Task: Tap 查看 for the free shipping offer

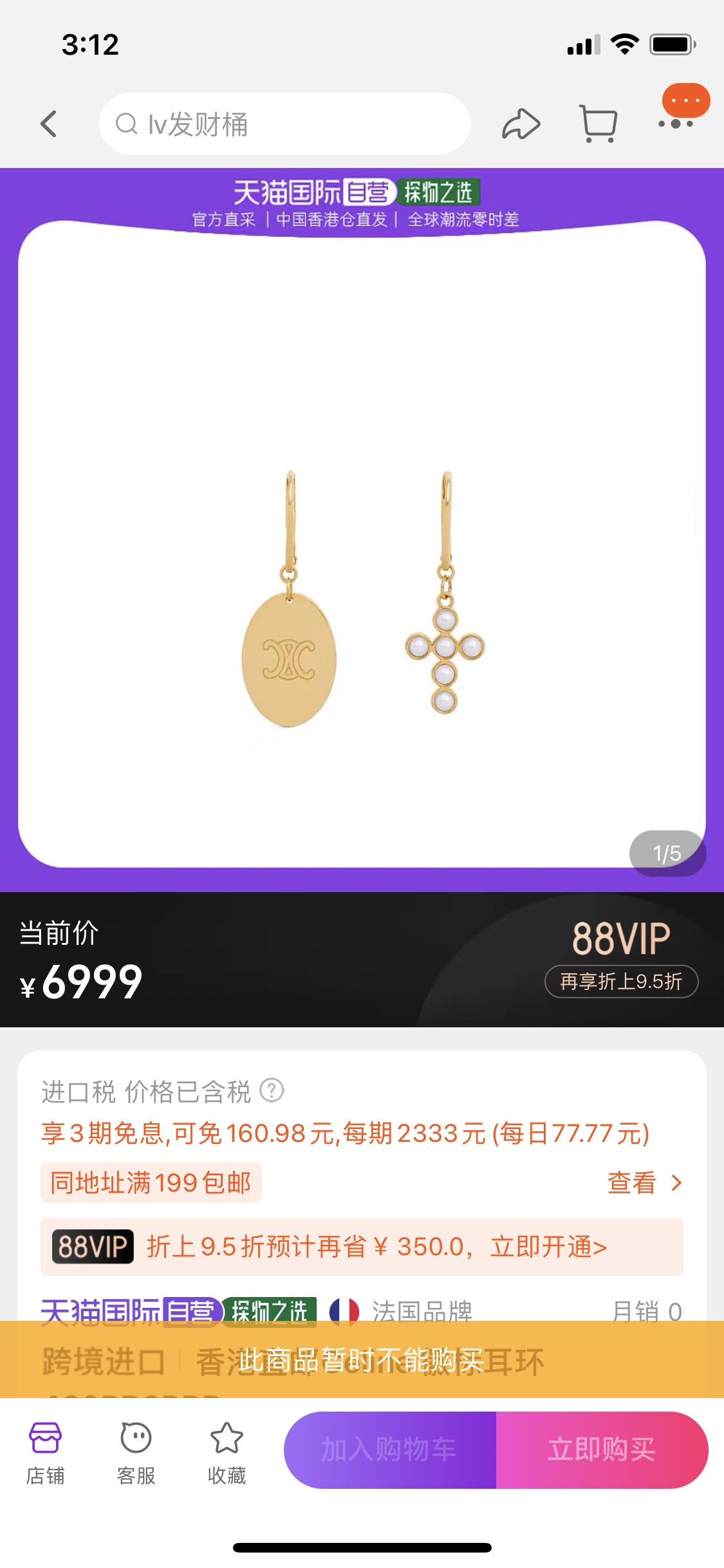Action: tap(644, 1182)
